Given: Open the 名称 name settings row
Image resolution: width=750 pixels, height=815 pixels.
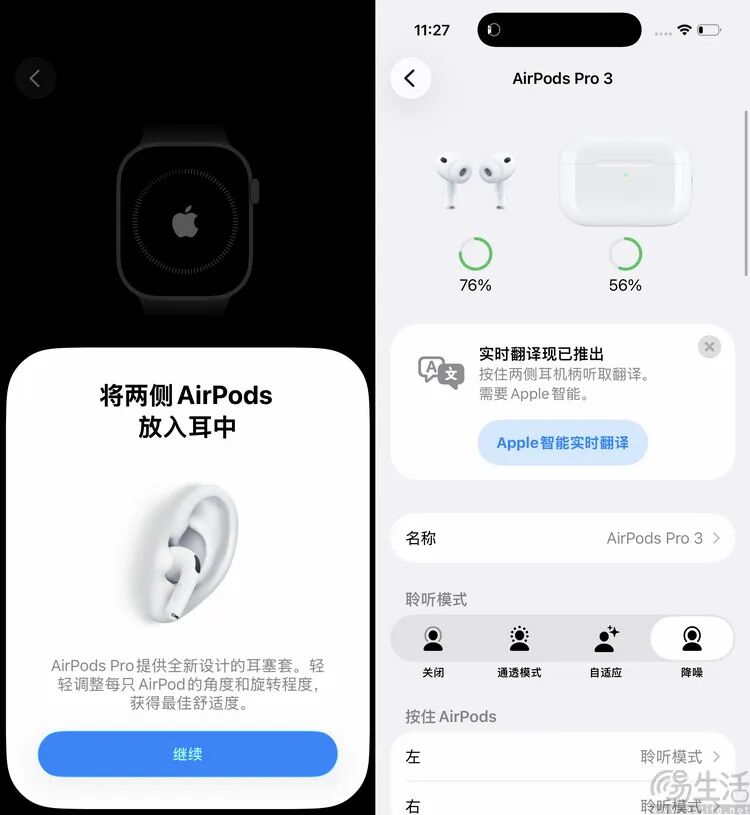Looking at the screenshot, I should pyautogui.click(x=563, y=538).
